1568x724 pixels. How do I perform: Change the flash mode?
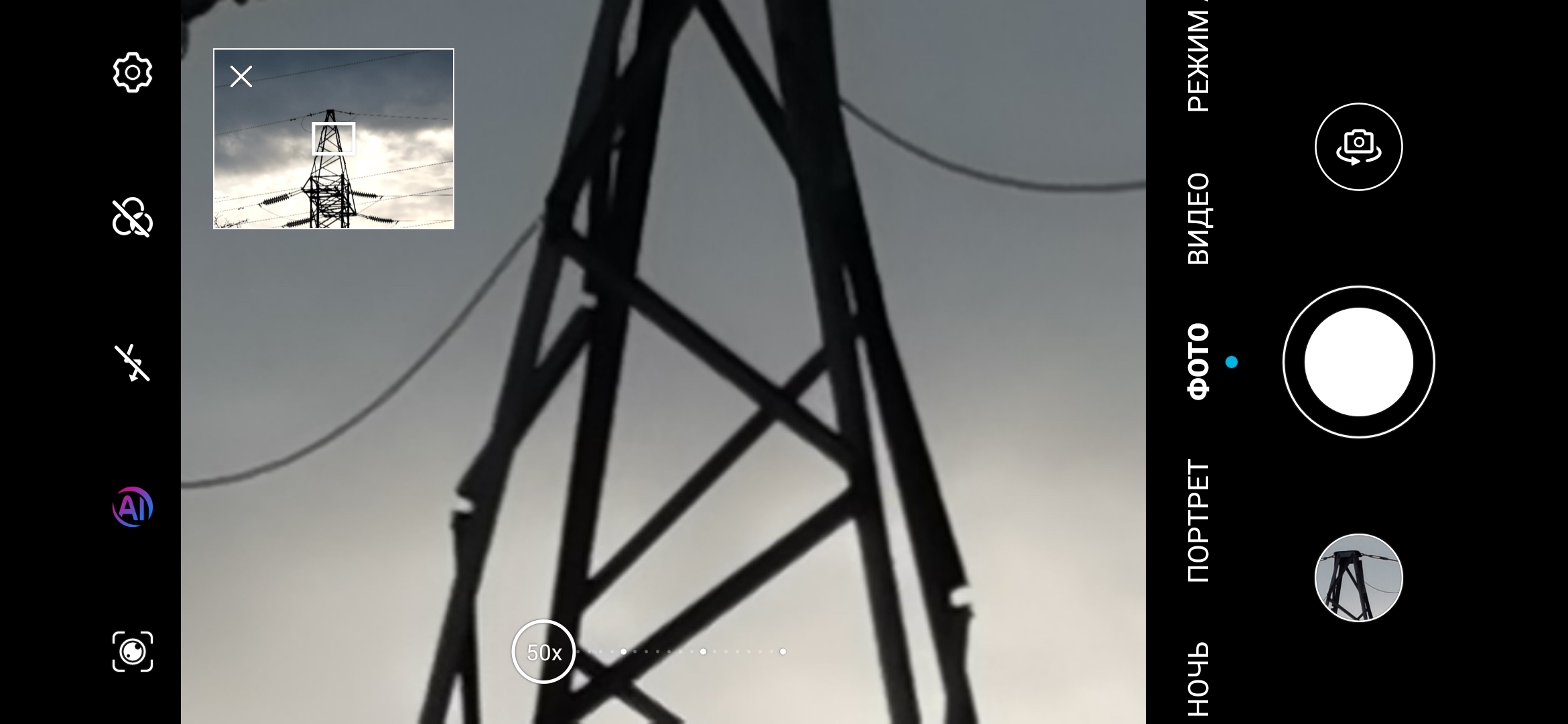(133, 363)
